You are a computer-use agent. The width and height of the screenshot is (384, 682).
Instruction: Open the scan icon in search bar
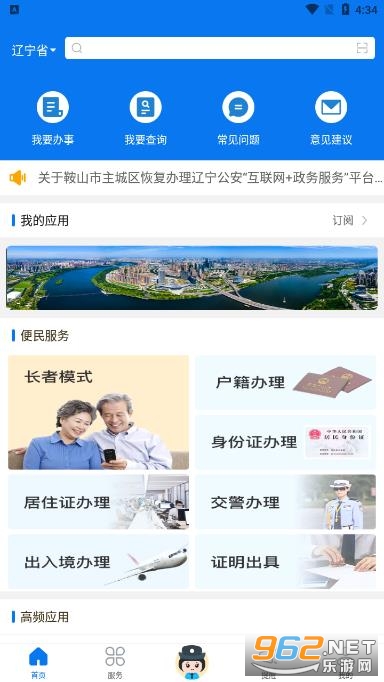tap(362, 48)
